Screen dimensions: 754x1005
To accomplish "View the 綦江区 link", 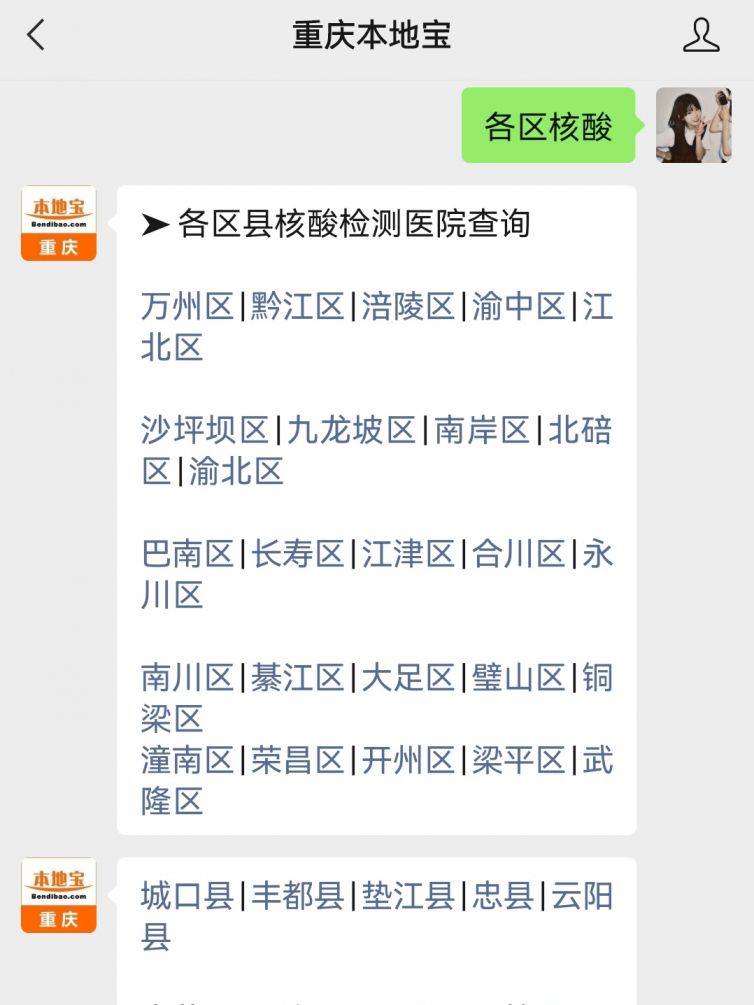I will point(297,678).
